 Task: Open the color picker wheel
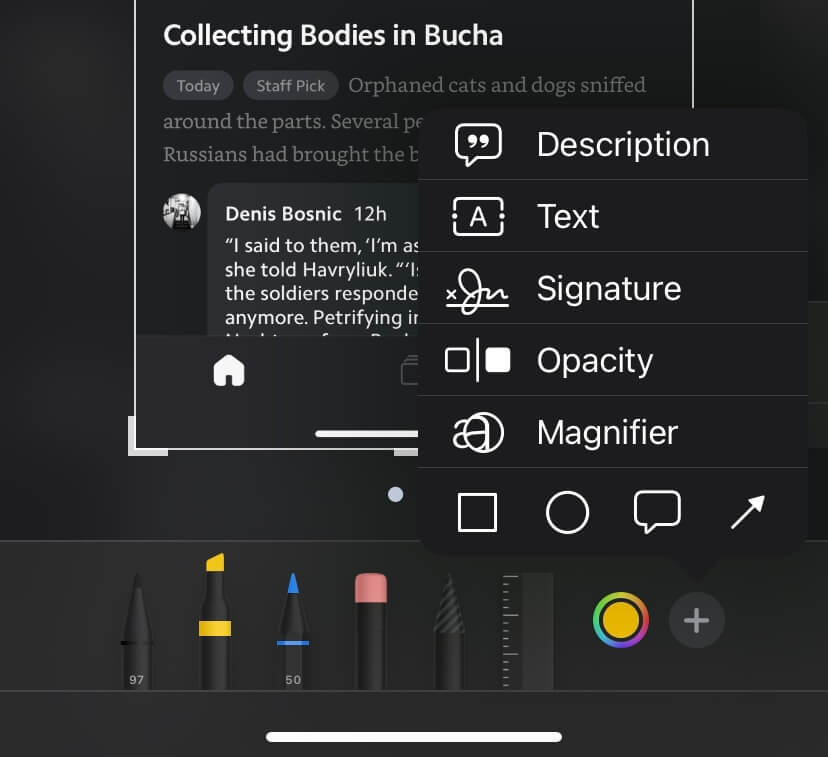tap(620, 620)
